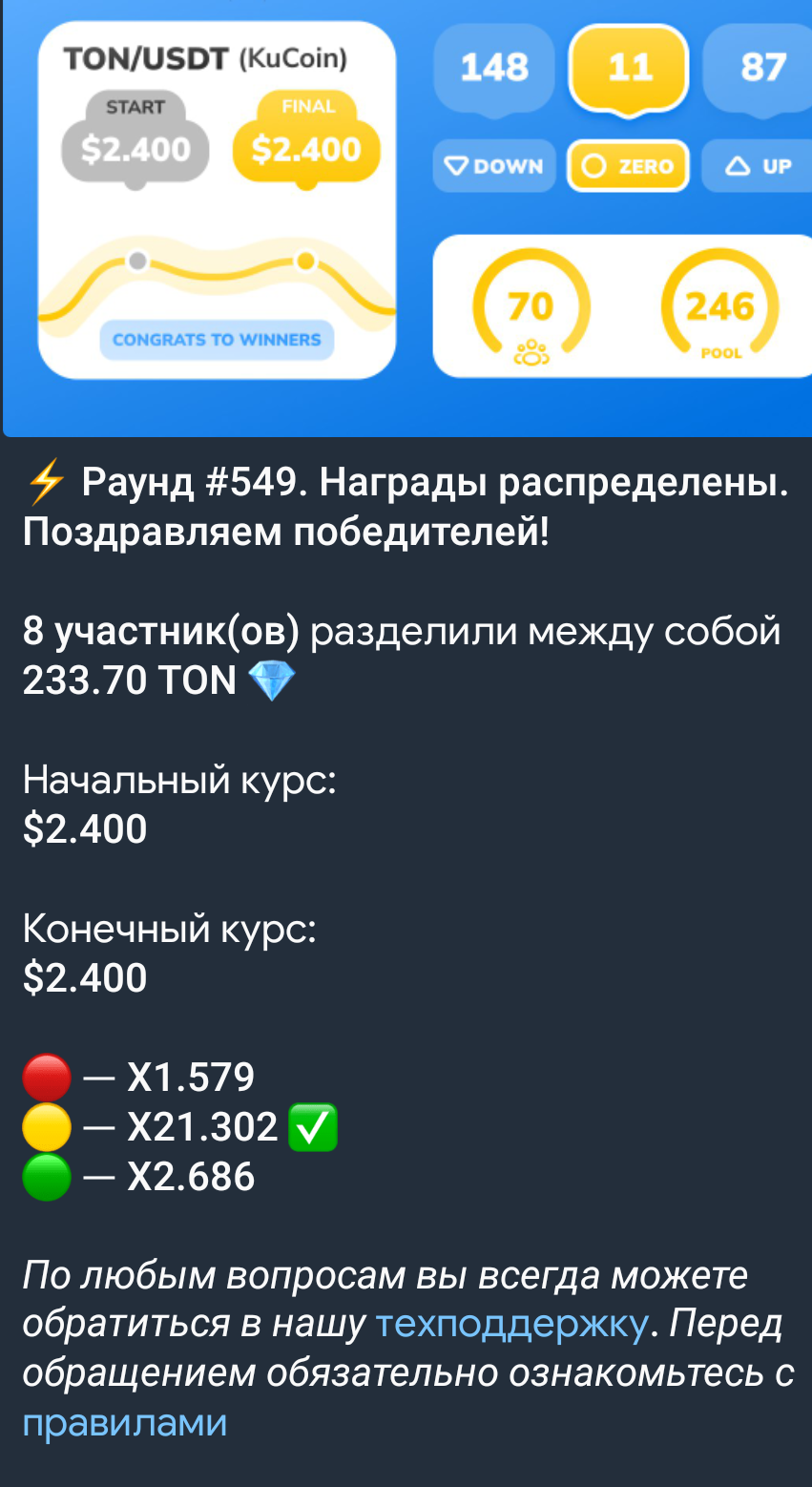Open the правилами rules link

[125, 1423]
